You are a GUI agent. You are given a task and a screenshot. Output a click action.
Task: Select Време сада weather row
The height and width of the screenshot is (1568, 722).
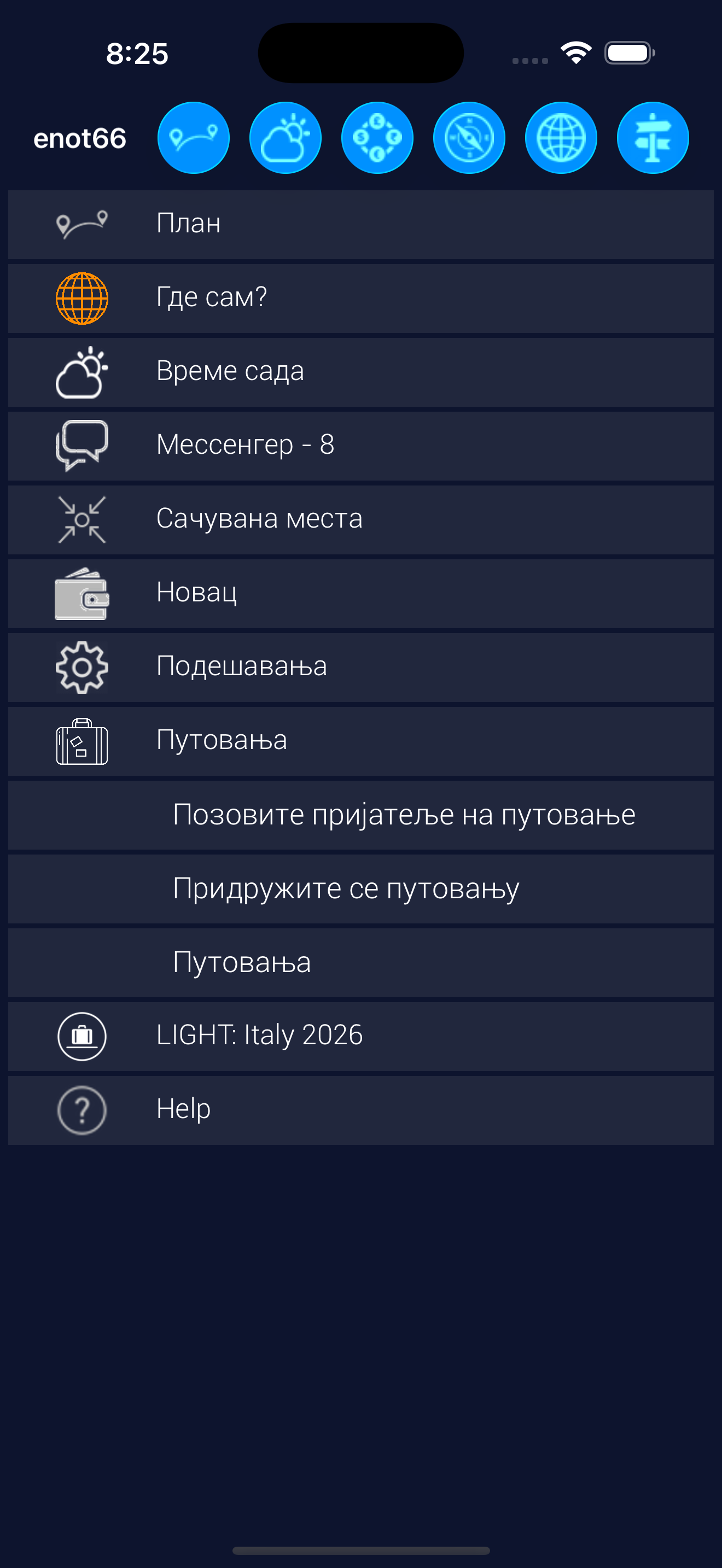pos(360,371)
